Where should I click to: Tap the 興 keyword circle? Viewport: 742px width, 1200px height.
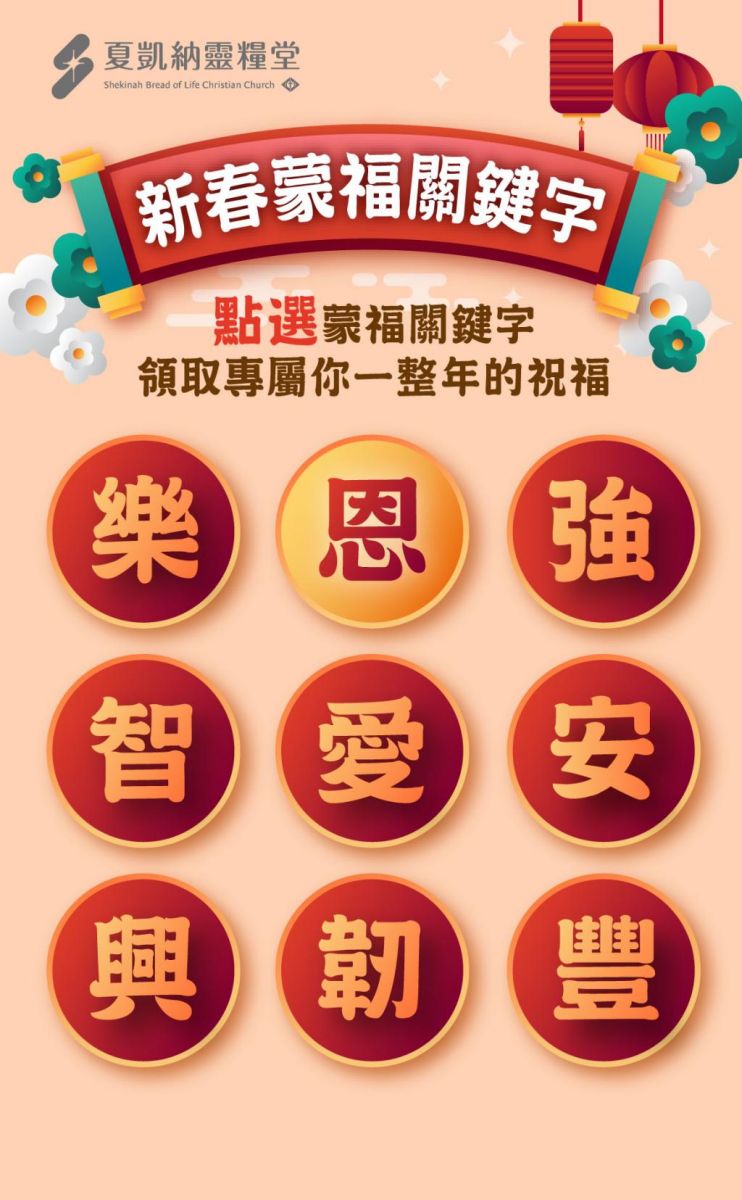tap(143, 969)
